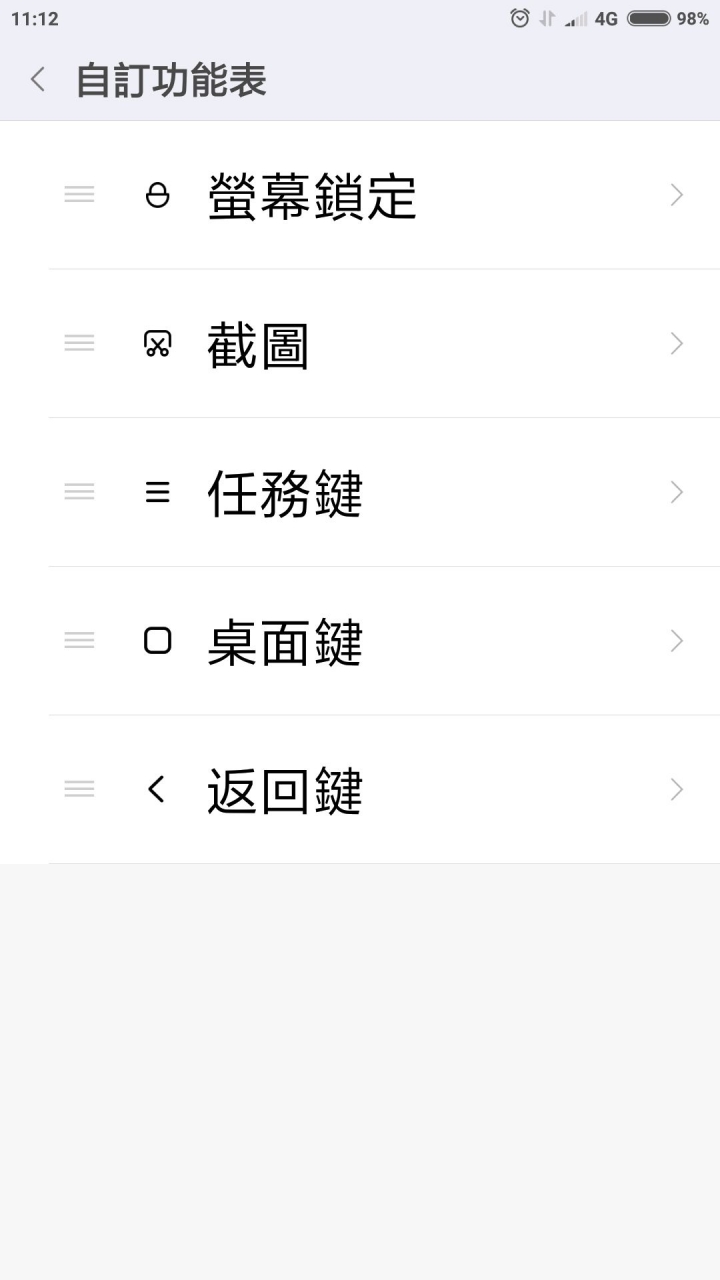Open the 螢幕鎖定 row
This screenshot has width=720, height=1280.
click(x=360, y=195)
